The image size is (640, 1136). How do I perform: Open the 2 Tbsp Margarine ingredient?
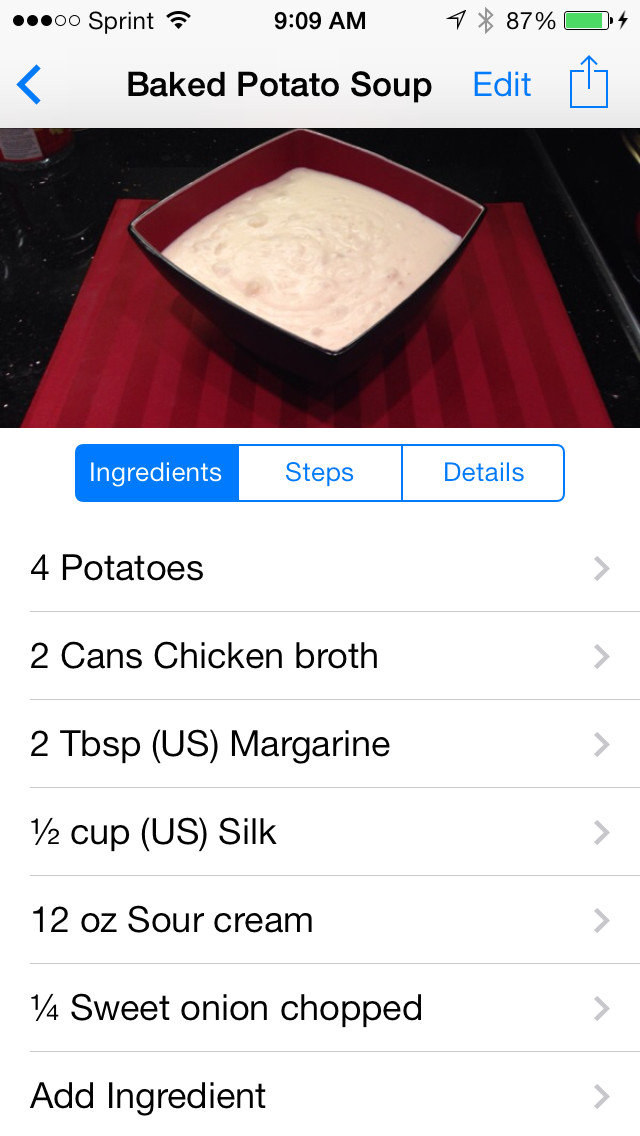[320, 744]
